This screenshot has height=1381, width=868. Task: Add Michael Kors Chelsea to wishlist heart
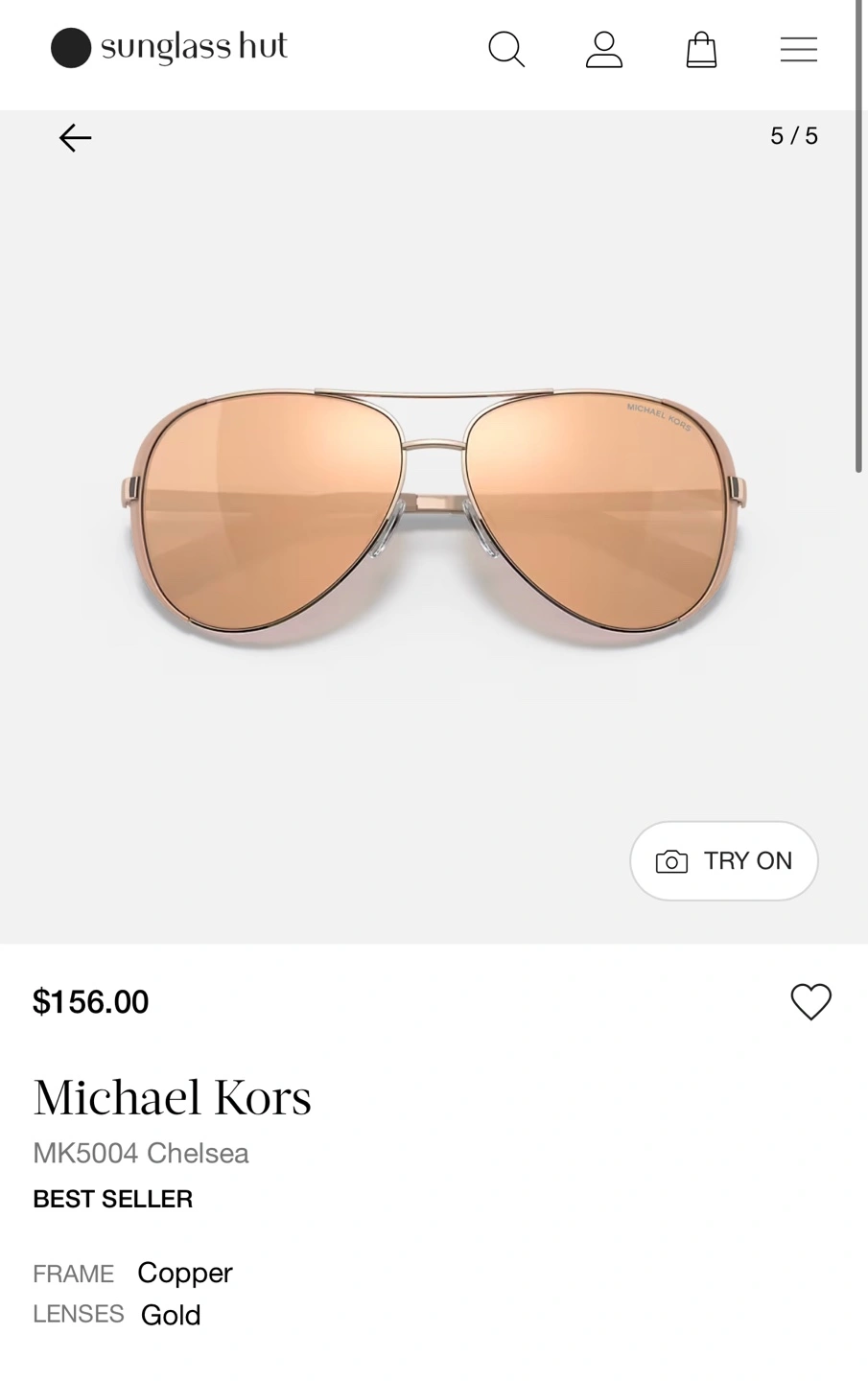[810, 1002]
